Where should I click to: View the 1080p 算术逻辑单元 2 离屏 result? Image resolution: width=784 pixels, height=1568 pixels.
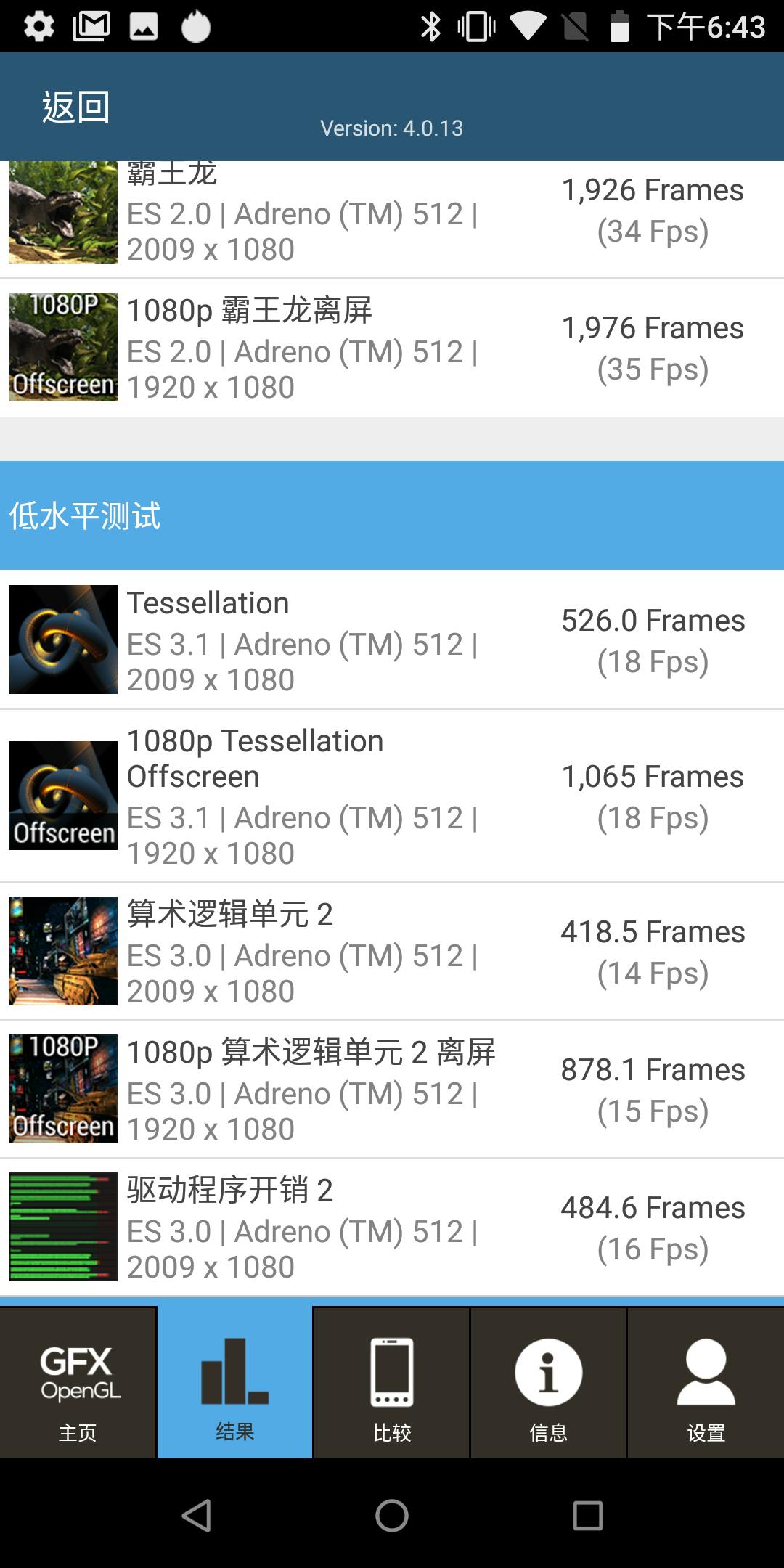click(392, 1090)
